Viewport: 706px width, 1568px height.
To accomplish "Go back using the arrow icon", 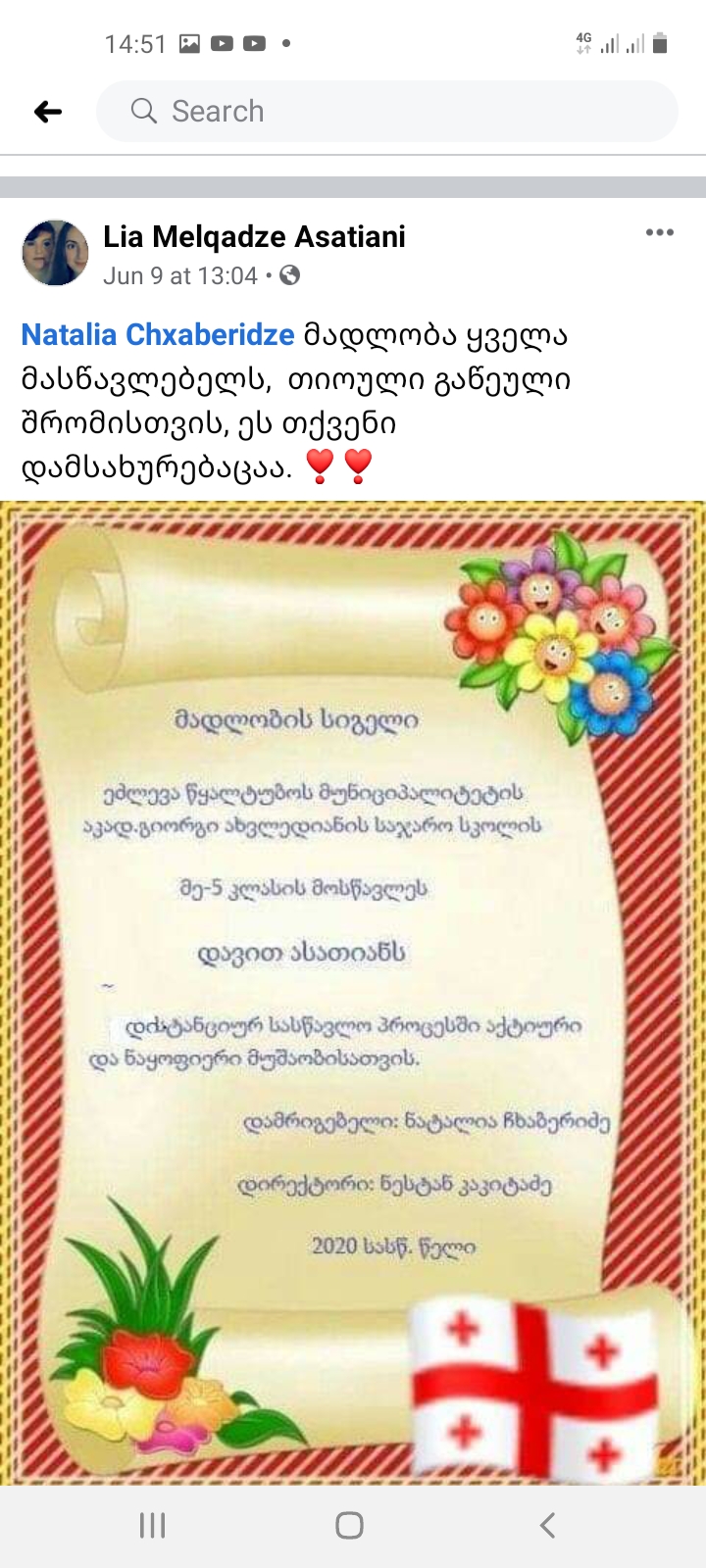I will click(48, 112).
